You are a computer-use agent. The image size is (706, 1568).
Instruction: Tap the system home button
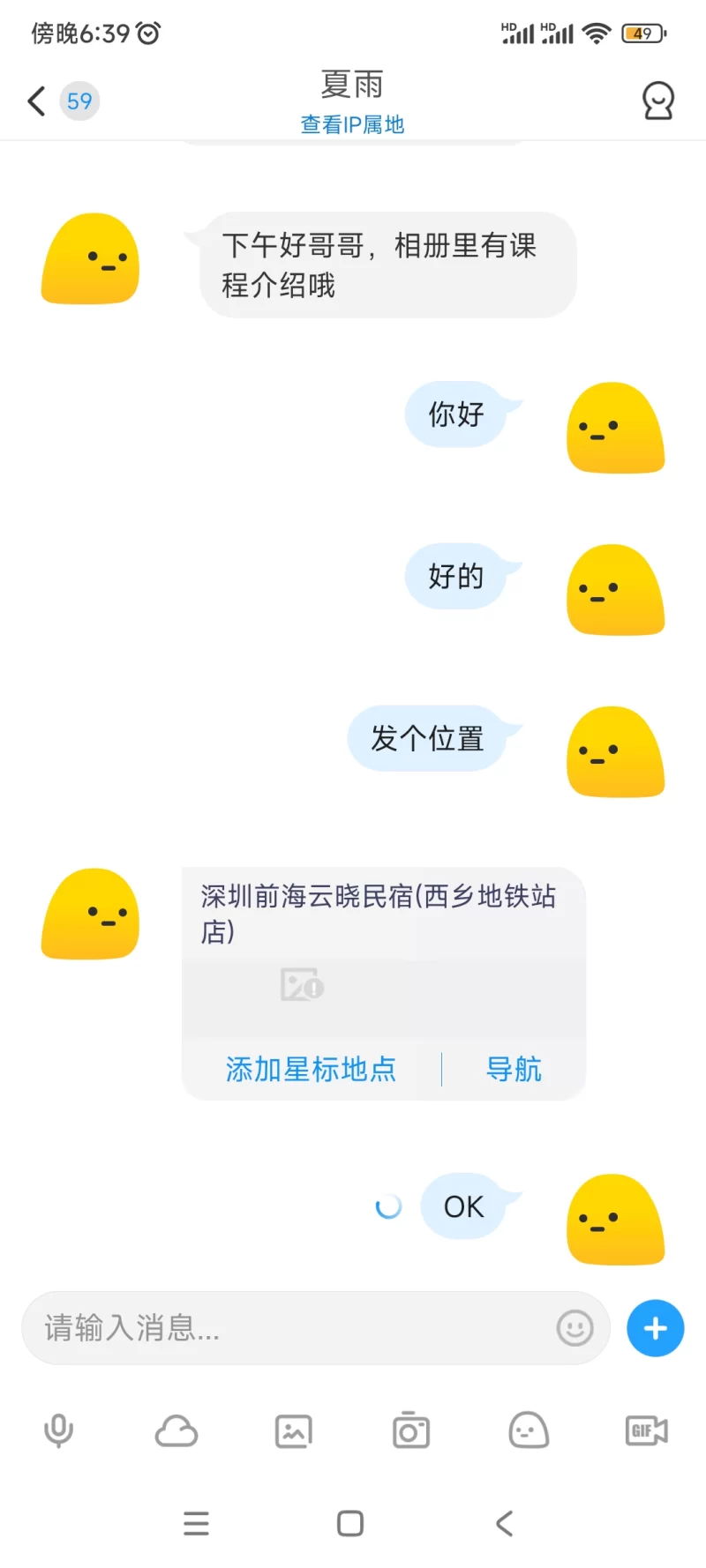350,1523
